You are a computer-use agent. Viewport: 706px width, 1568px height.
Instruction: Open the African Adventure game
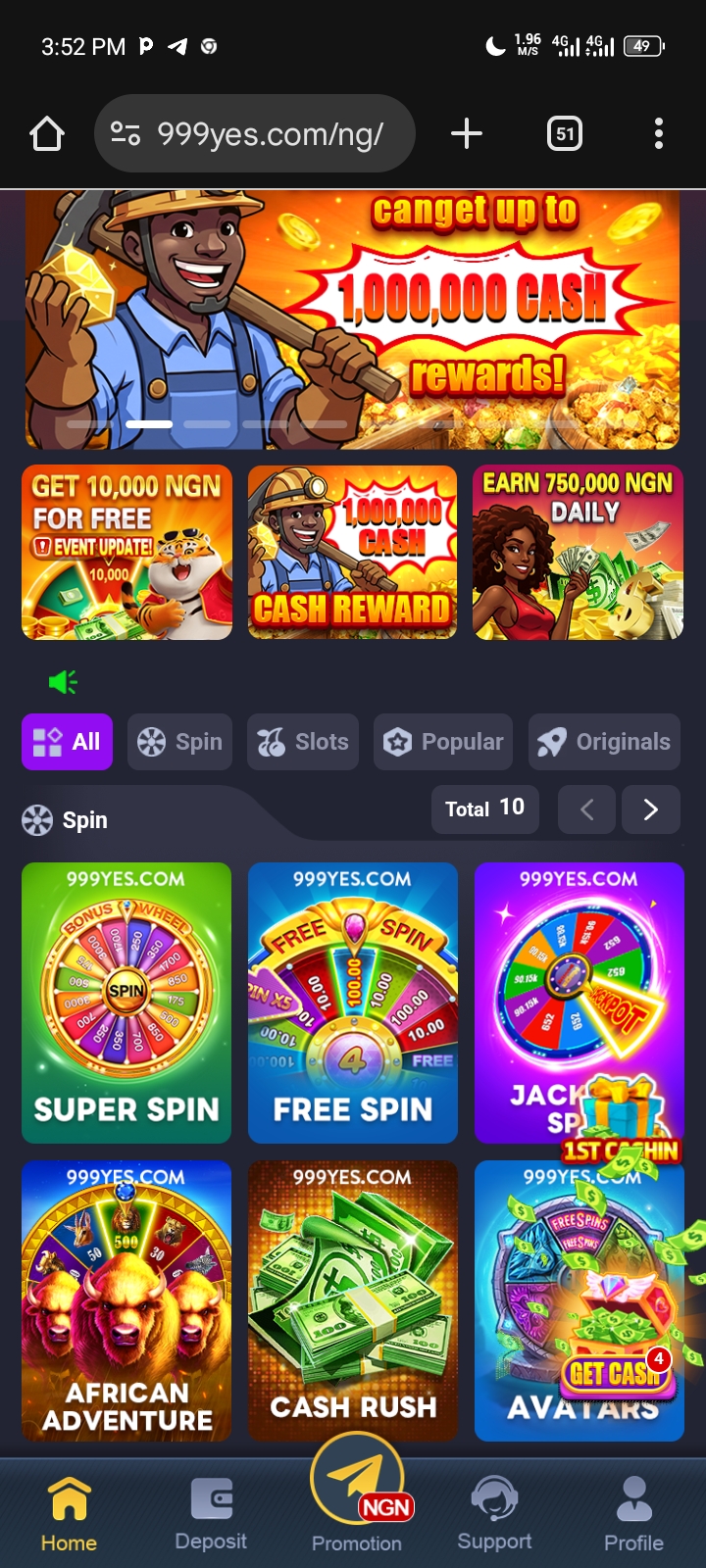tap(126, 1300)
